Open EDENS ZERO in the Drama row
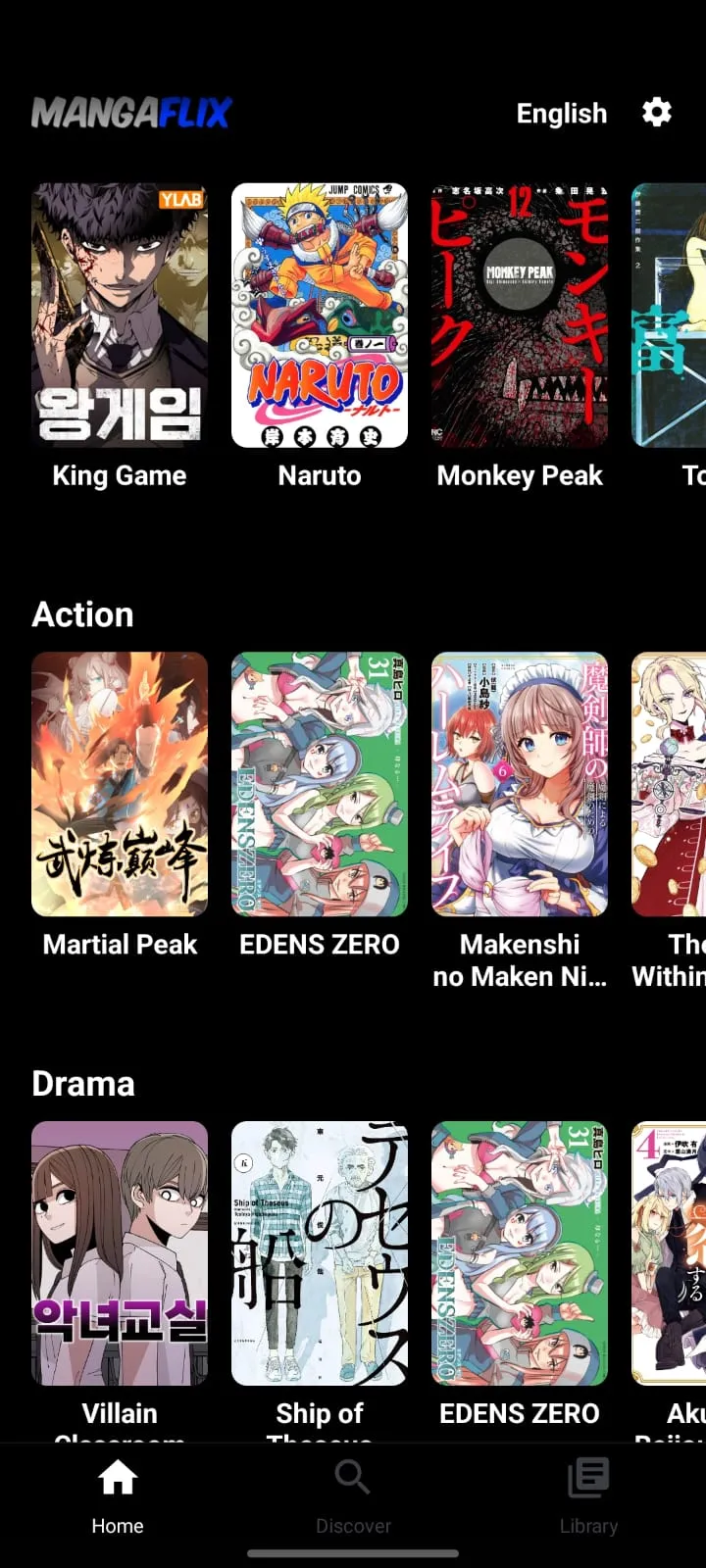Viewport: 706px width, 1568px height. click(520, 1252)
